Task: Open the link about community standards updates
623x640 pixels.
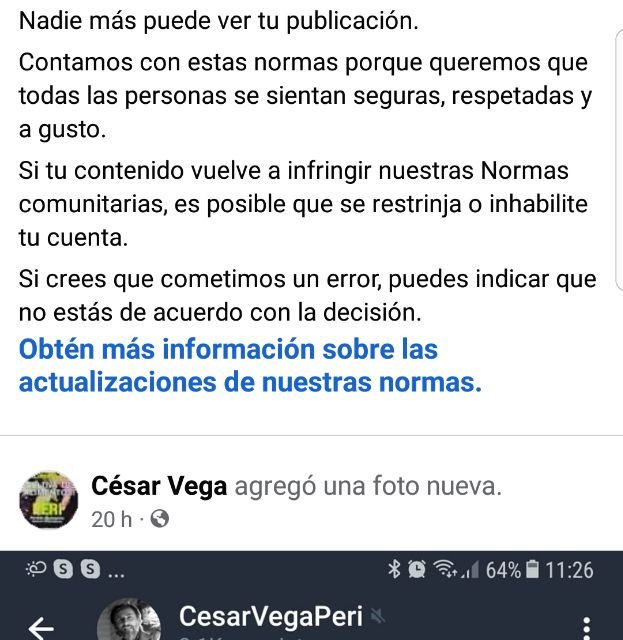Action: point(250,366)
